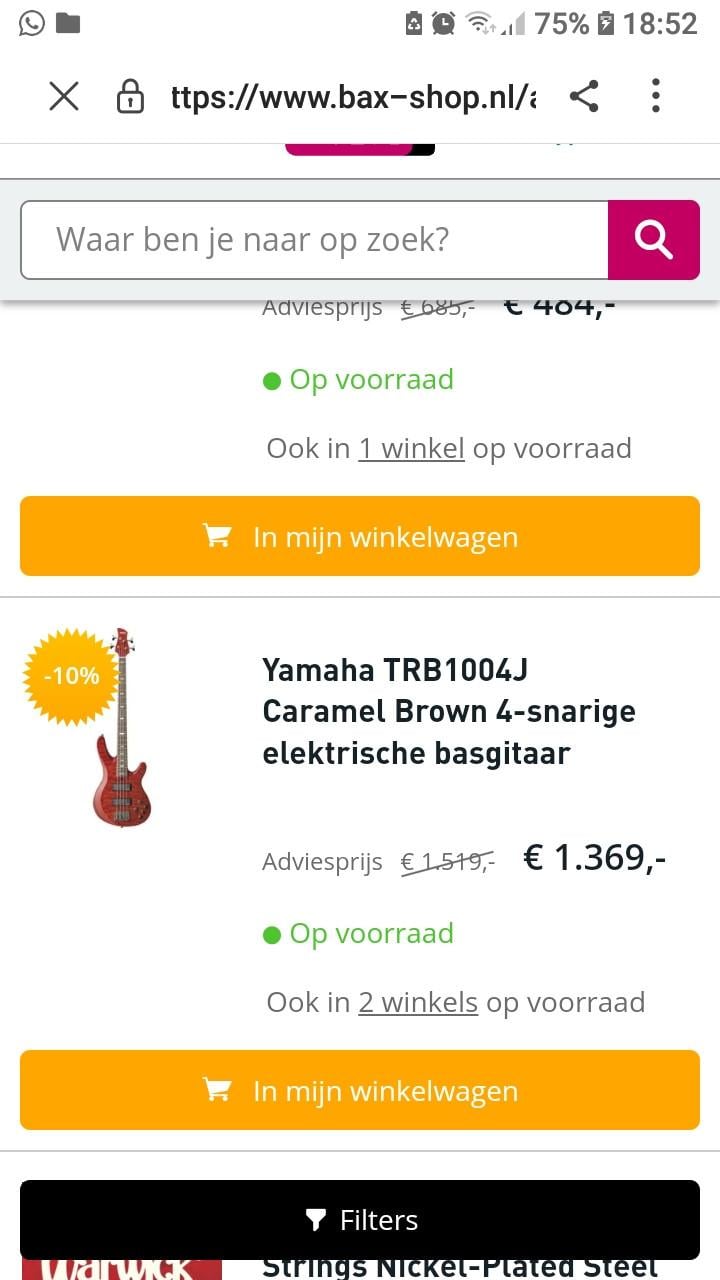Image resolution: width=720 pixels, height=1280 pixels.
Task: Open the three-dot browser menu
Action: click(655, 96)
